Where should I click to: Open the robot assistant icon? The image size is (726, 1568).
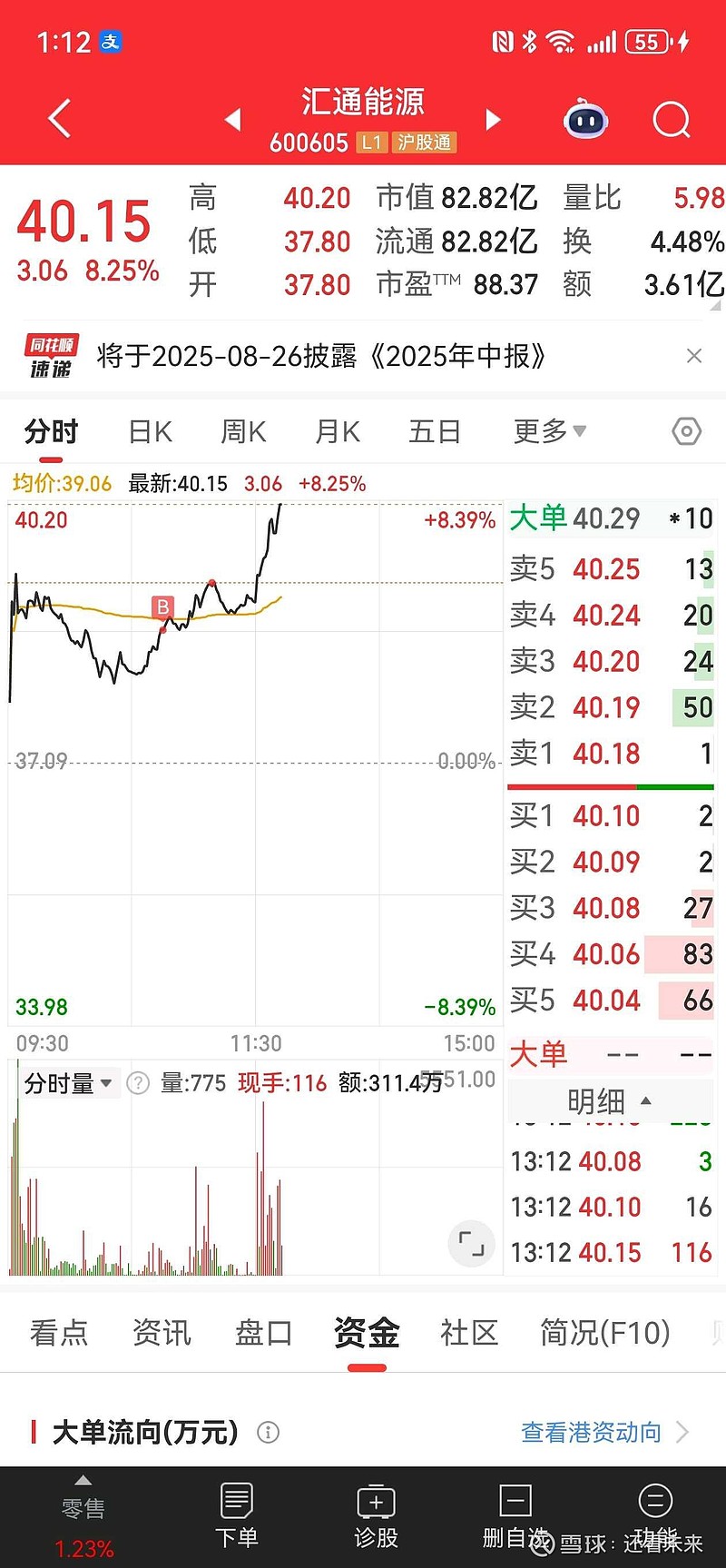(586, 119)
